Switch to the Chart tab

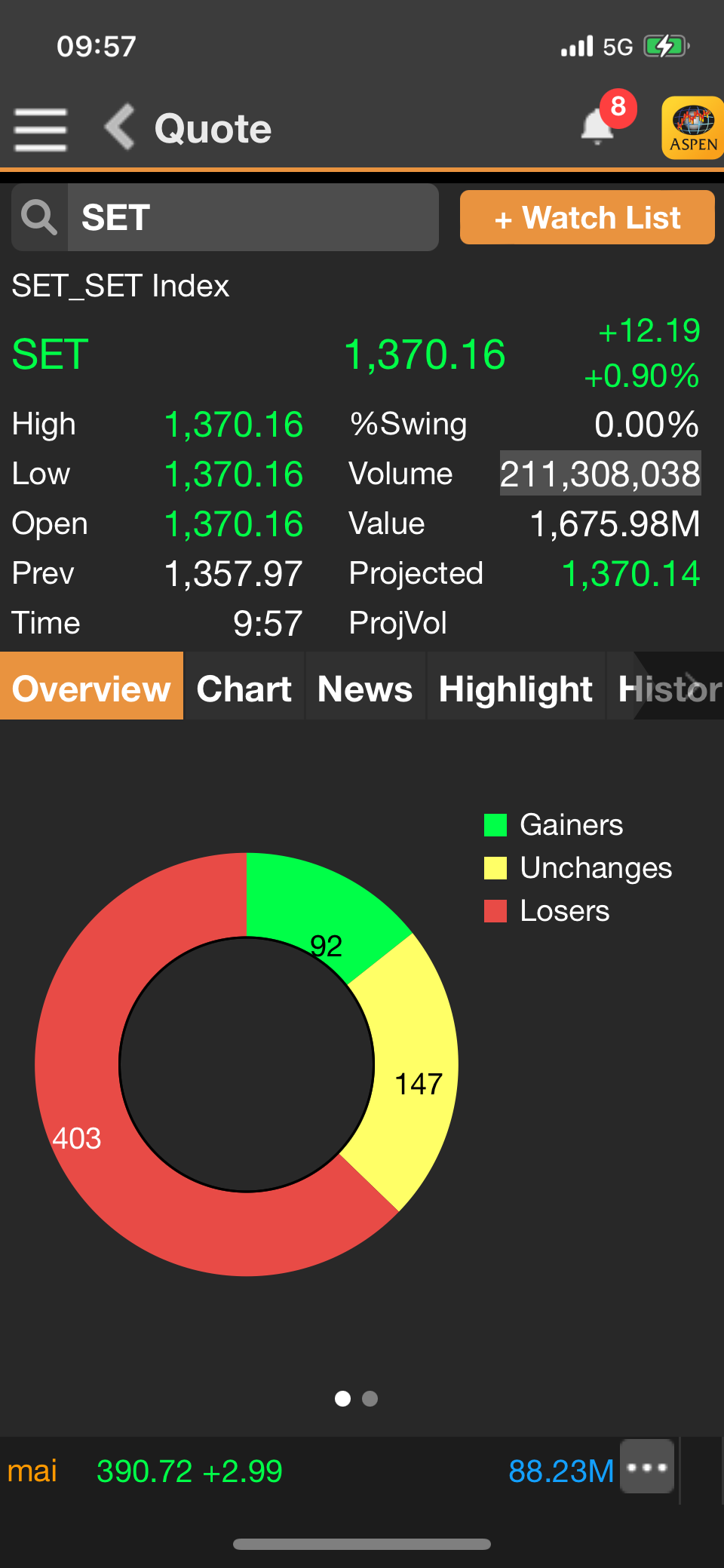(x=244, y=688)
